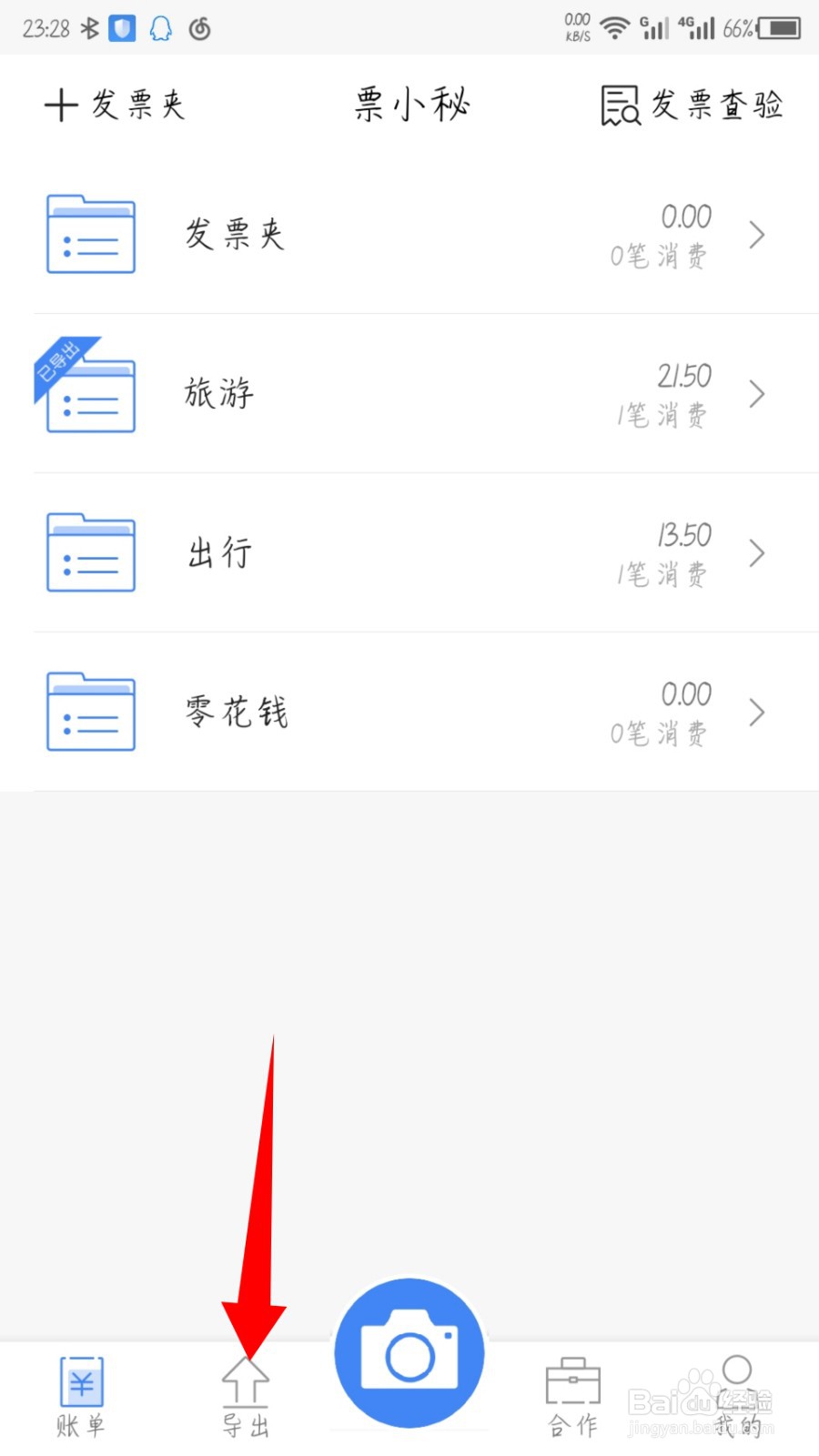This screenshot has width=819, height=1456.
Task: Open the 发票夹 folder
Action: tap(409, 235)
